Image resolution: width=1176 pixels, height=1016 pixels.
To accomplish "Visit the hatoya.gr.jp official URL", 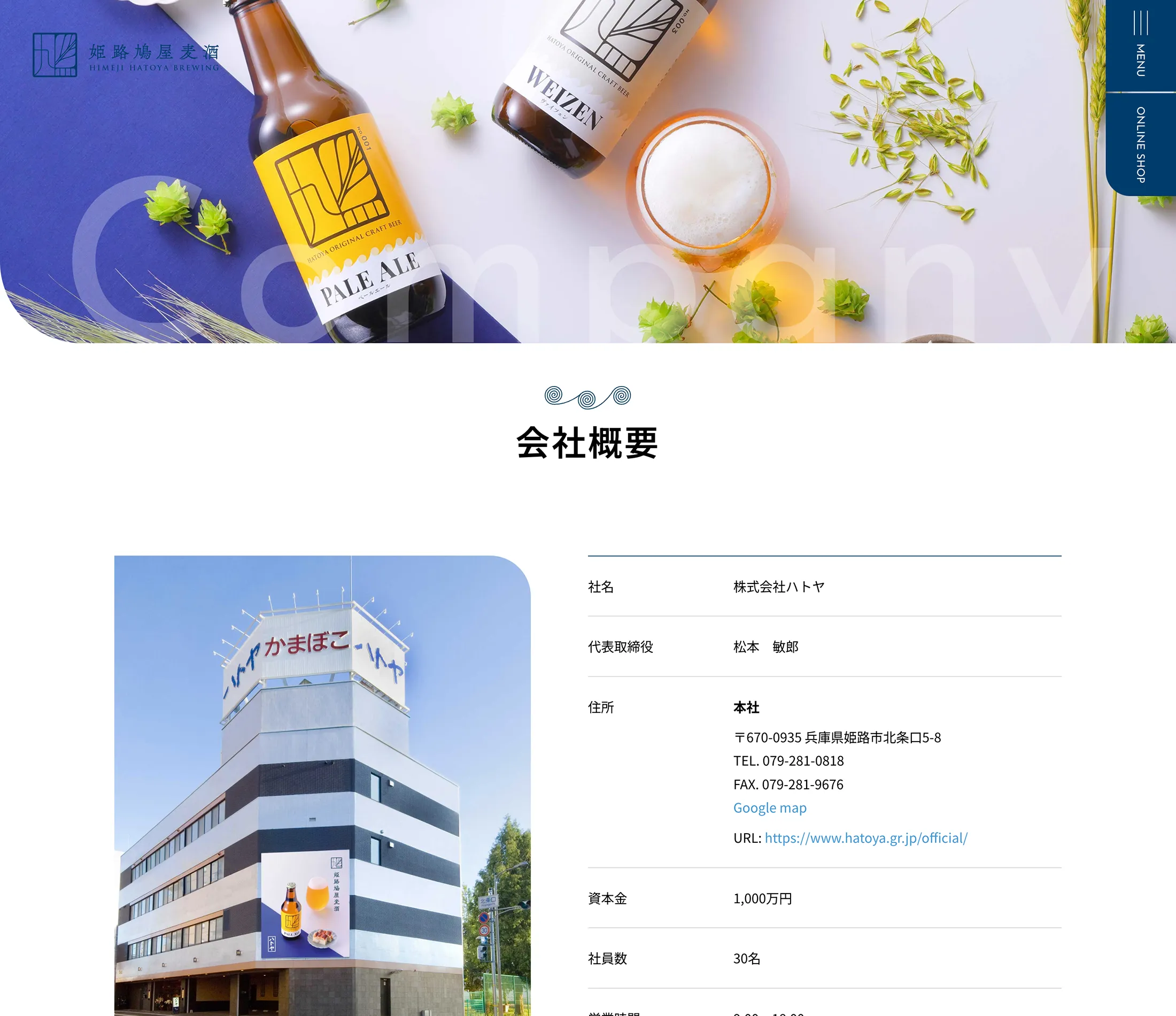I will point(865,838).
